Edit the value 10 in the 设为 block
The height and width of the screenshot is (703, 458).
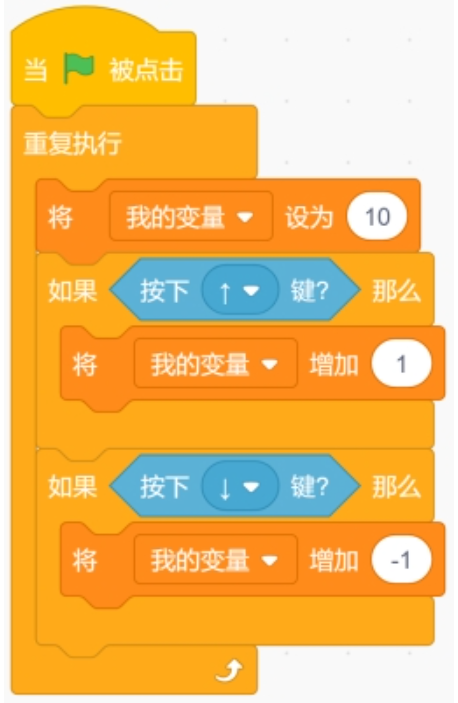(377, 217)
